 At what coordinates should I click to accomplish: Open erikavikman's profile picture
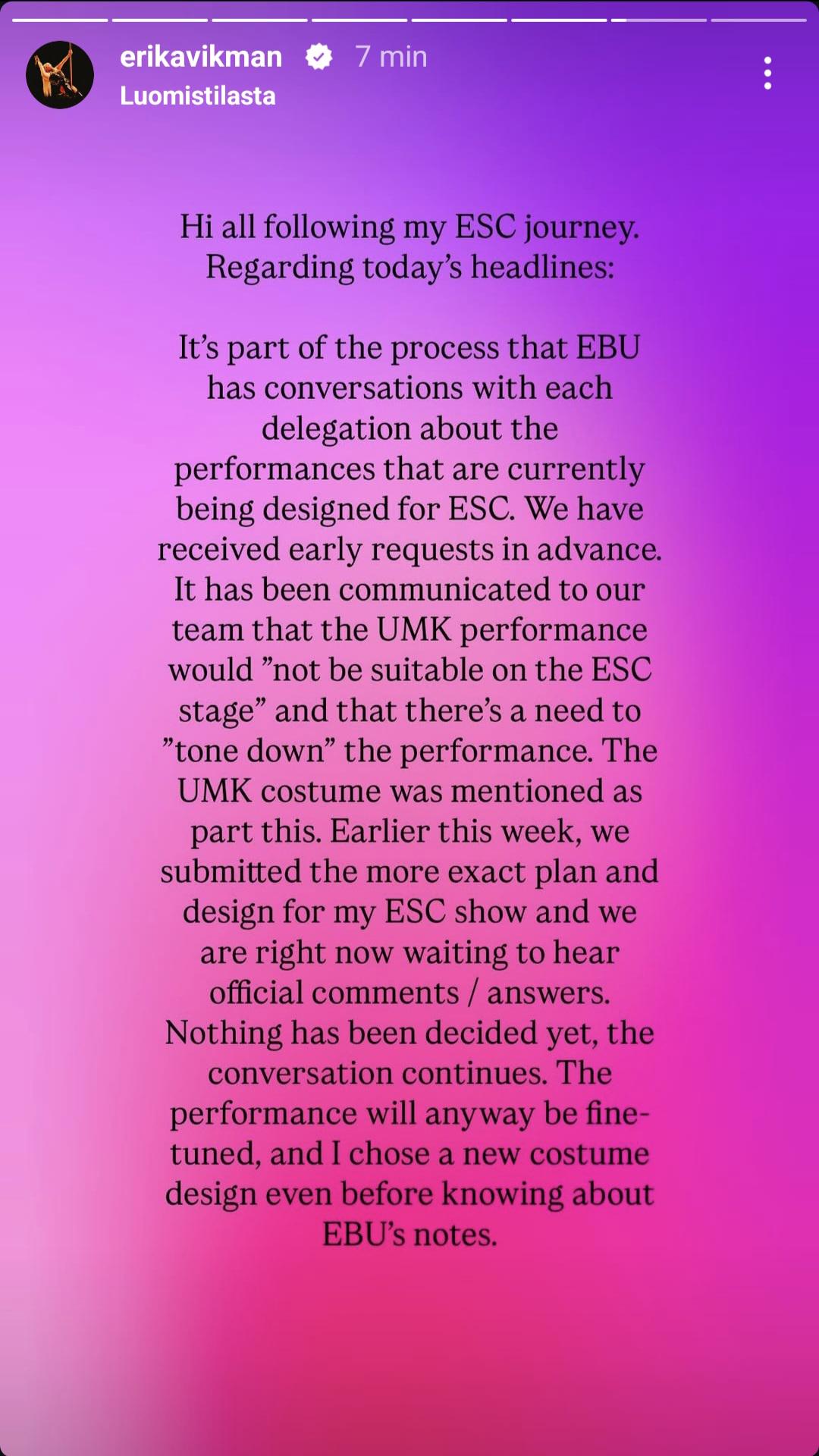point(60,74)
